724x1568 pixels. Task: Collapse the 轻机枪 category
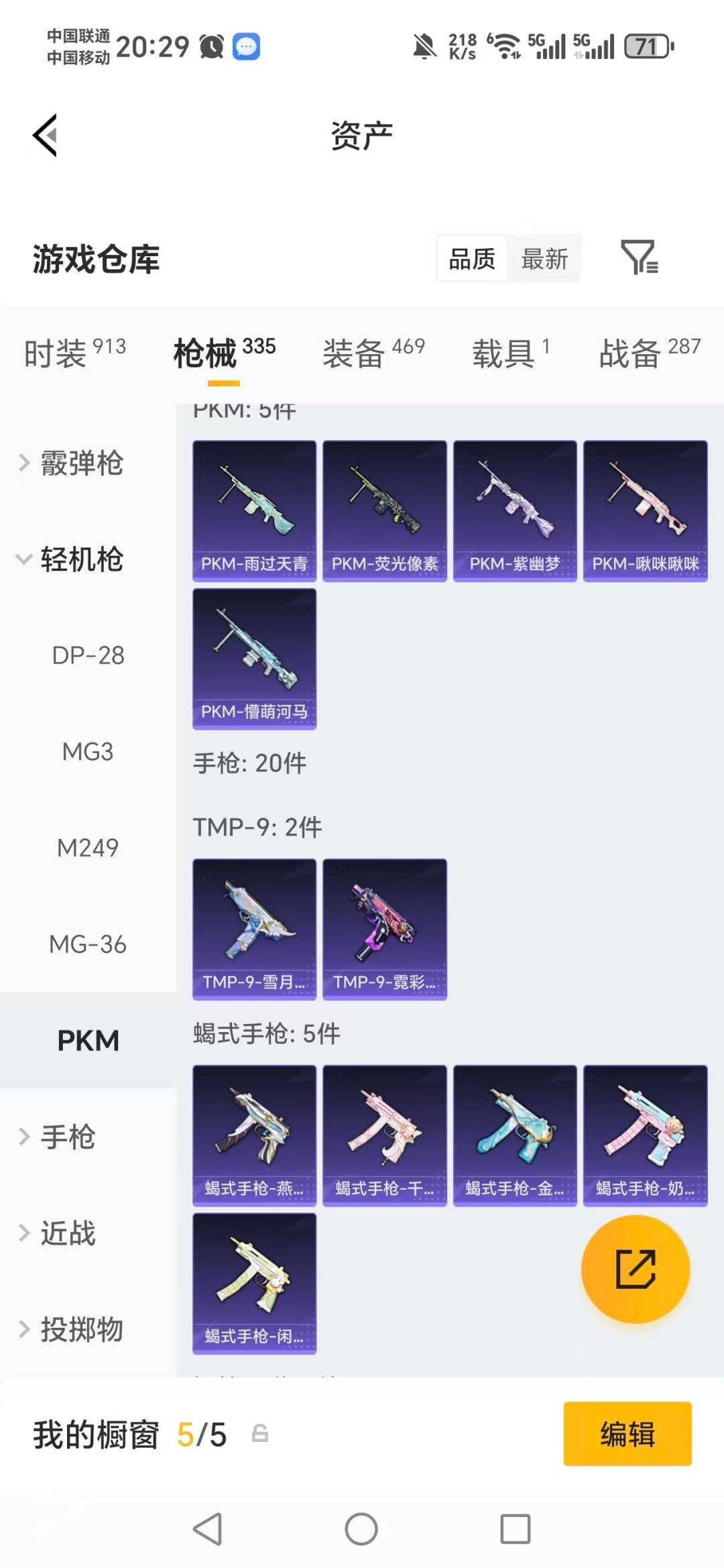[80, 560]
